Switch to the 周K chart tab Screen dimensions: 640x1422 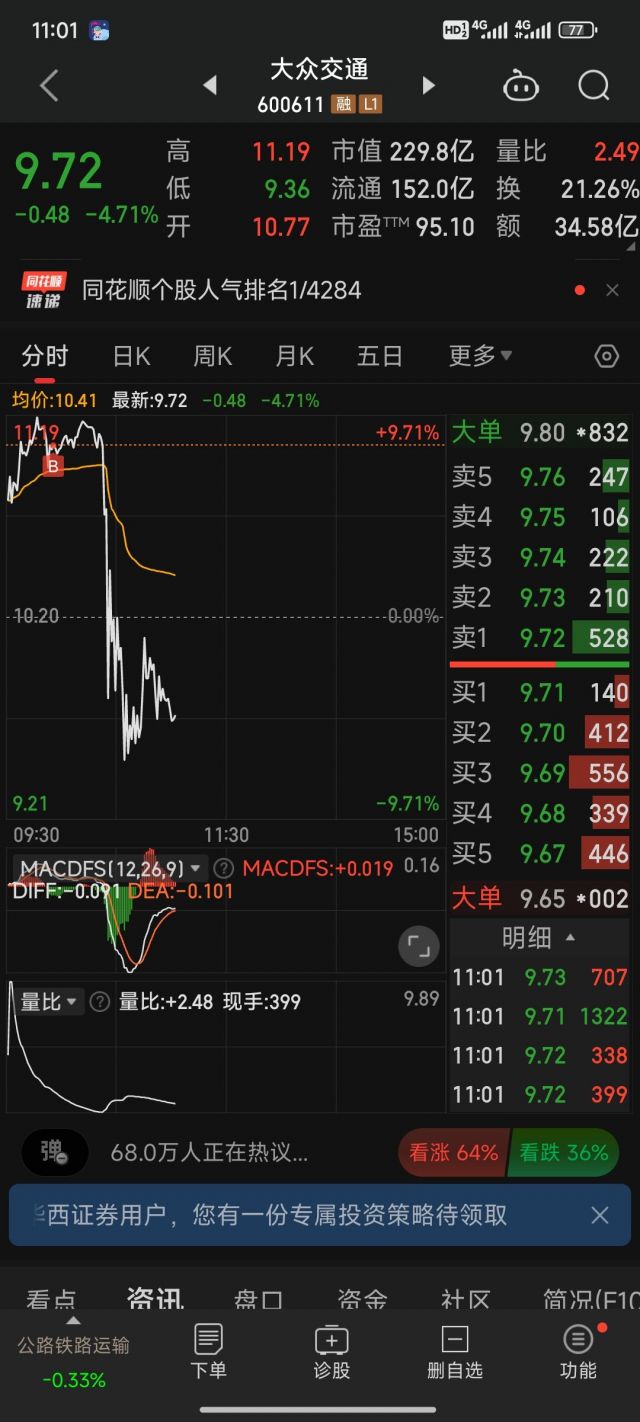pyautogui.click(x=212, y=356)
